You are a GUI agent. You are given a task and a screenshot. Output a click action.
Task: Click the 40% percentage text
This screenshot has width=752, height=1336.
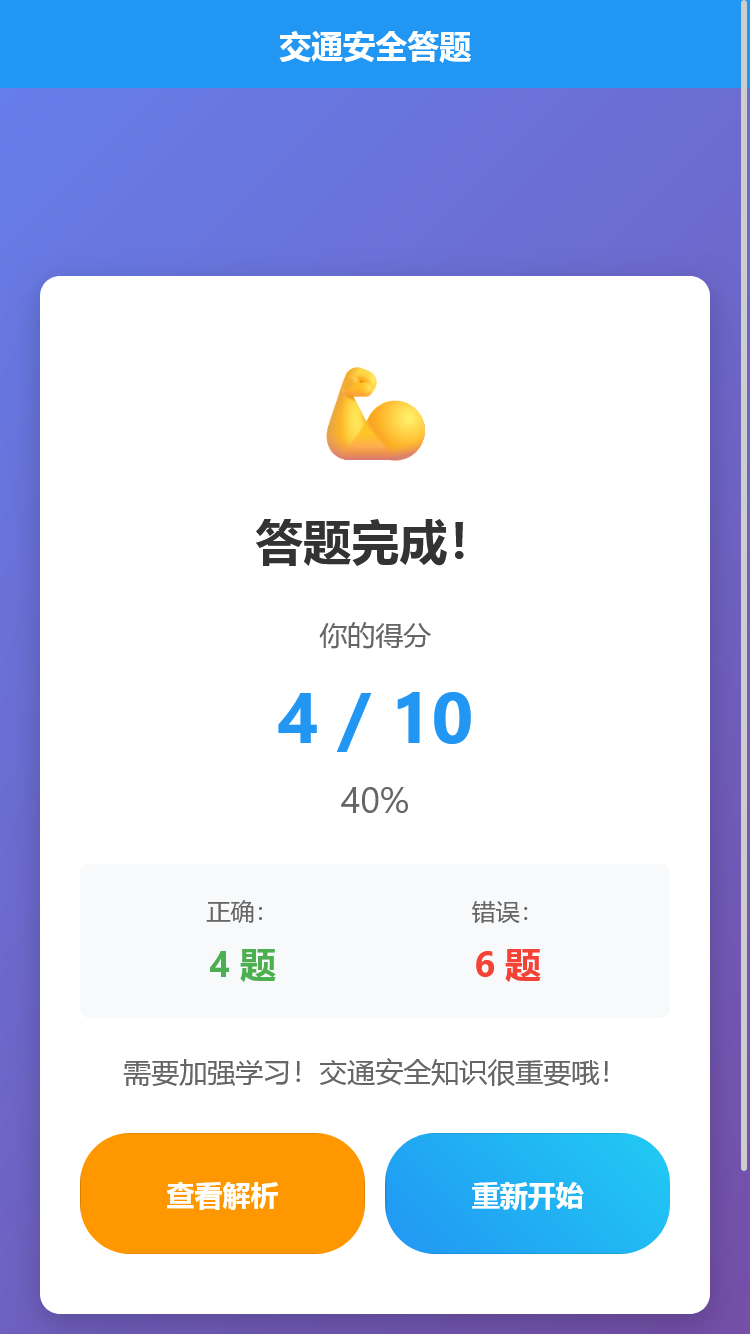click(x=376, y=799)
